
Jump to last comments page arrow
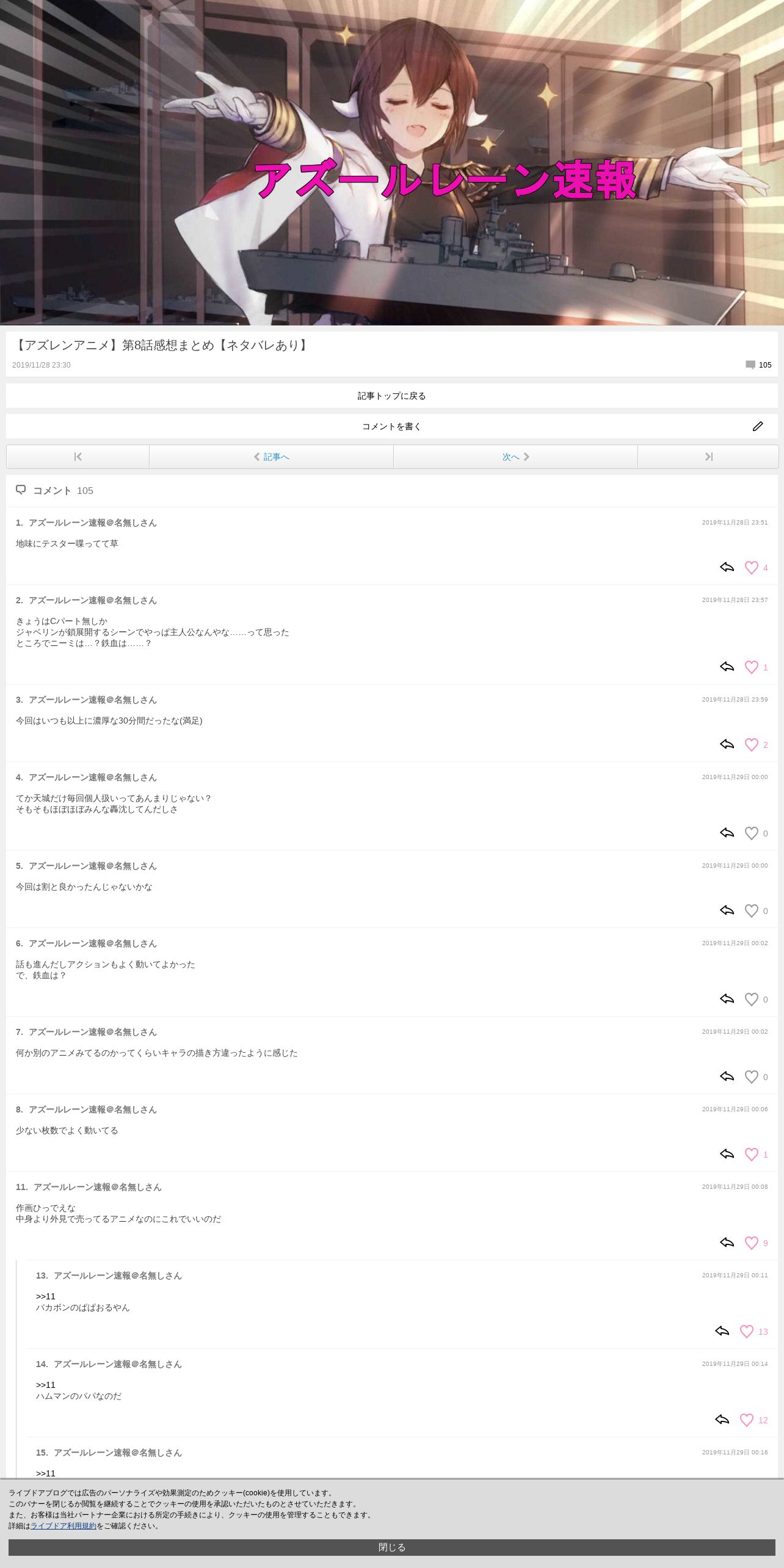point(708,457)
